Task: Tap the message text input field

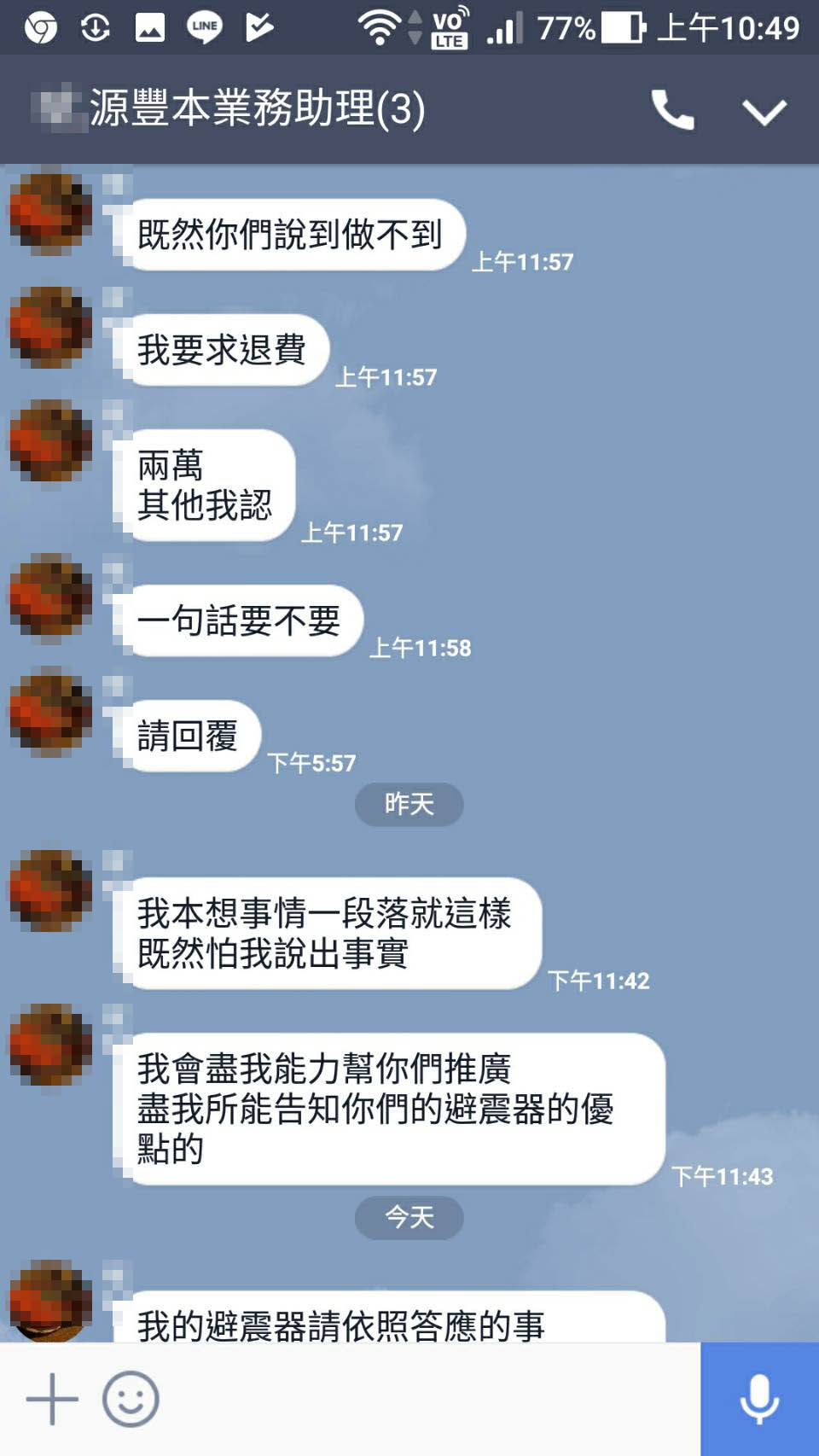Action: click(427, 1399)
